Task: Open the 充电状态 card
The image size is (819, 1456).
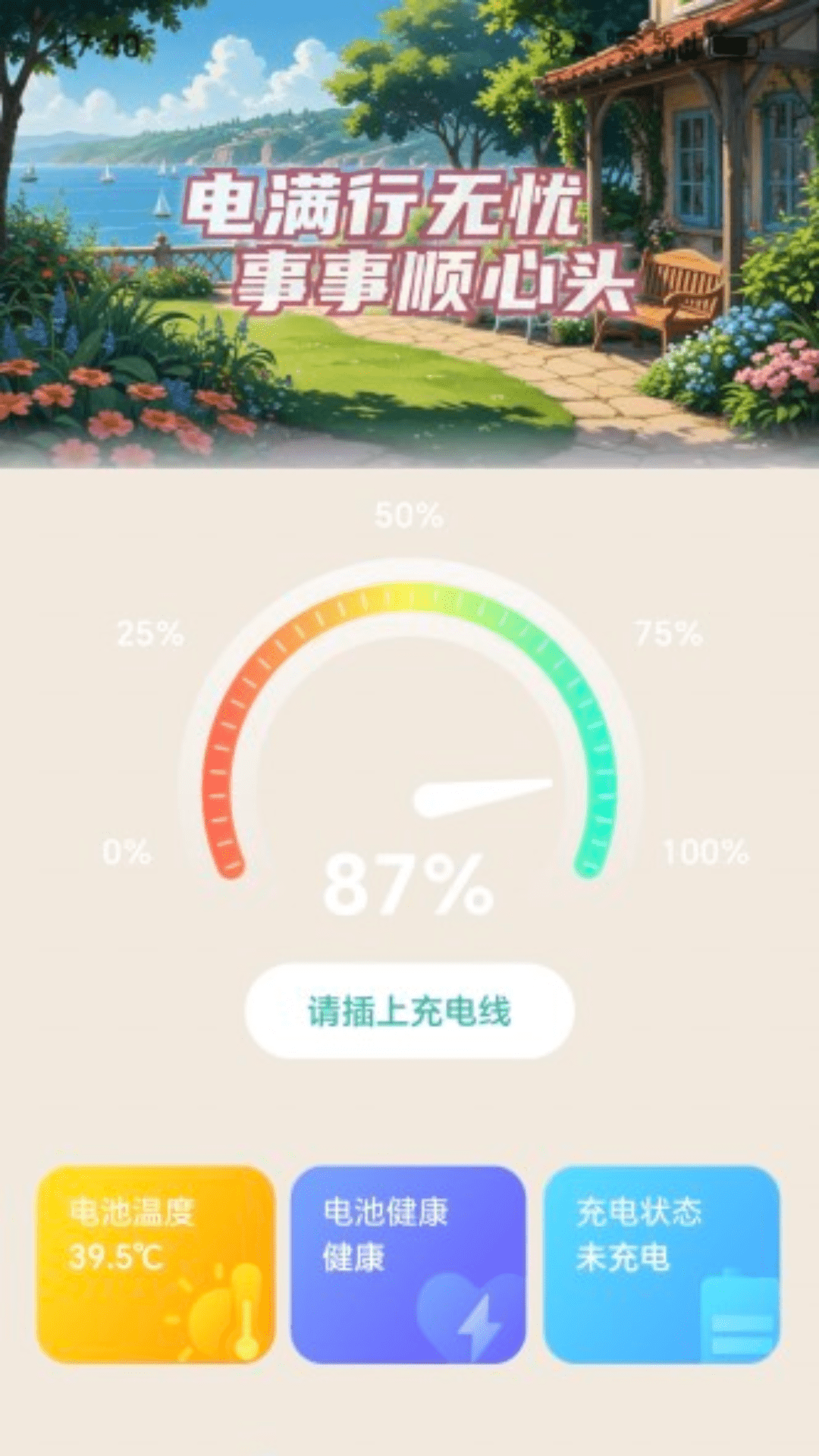Action: 661,1264
